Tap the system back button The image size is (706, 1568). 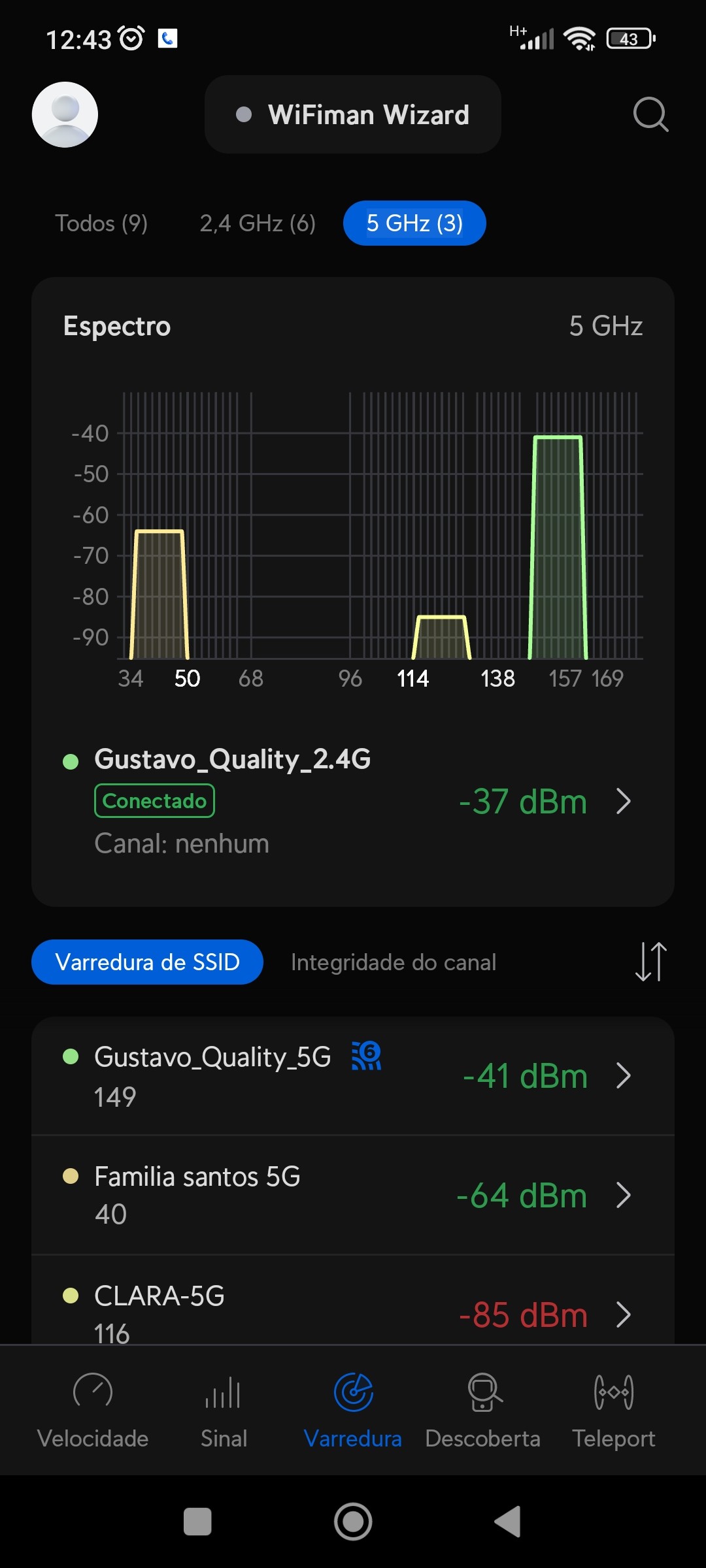click(x=508, y=1522)
